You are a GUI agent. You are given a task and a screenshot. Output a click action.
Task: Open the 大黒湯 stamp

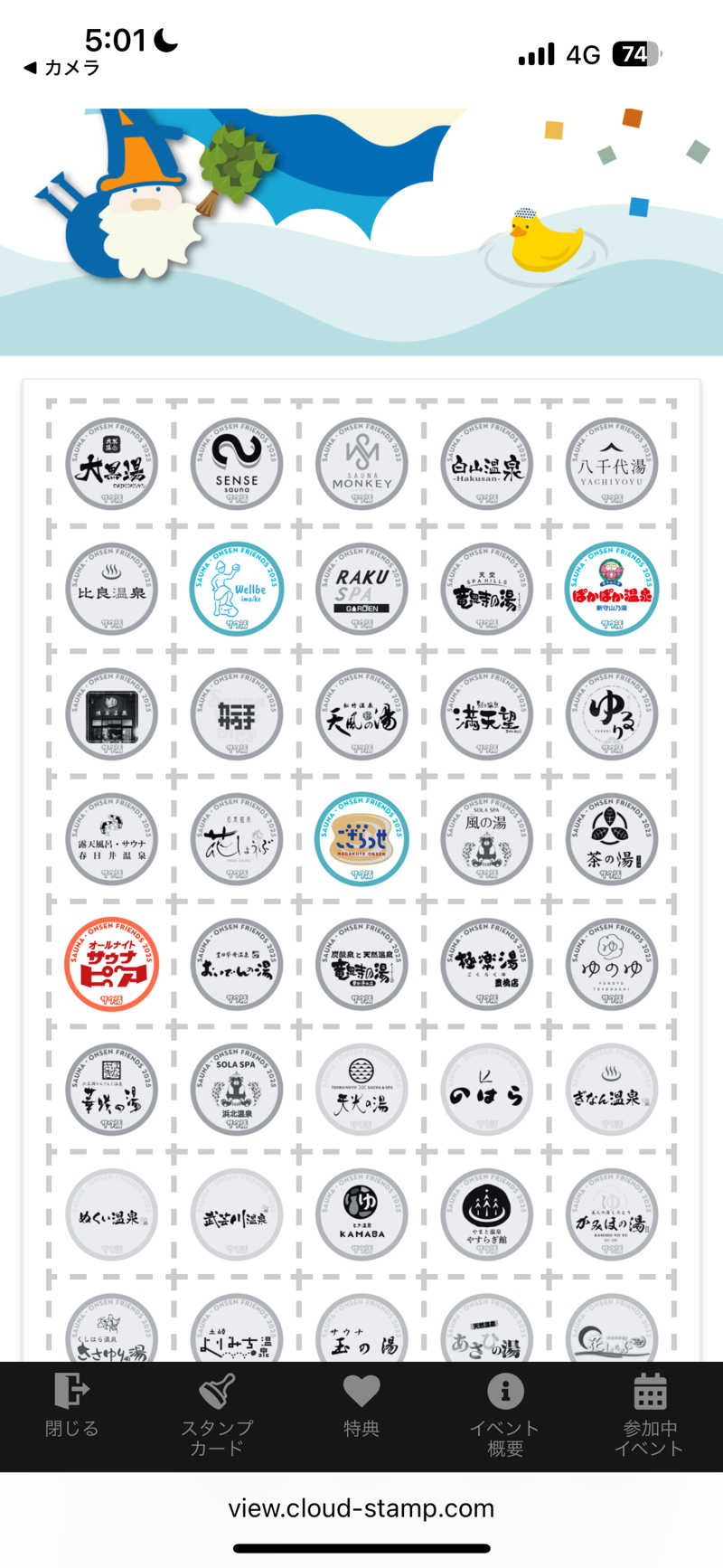[x=111, y=464]
